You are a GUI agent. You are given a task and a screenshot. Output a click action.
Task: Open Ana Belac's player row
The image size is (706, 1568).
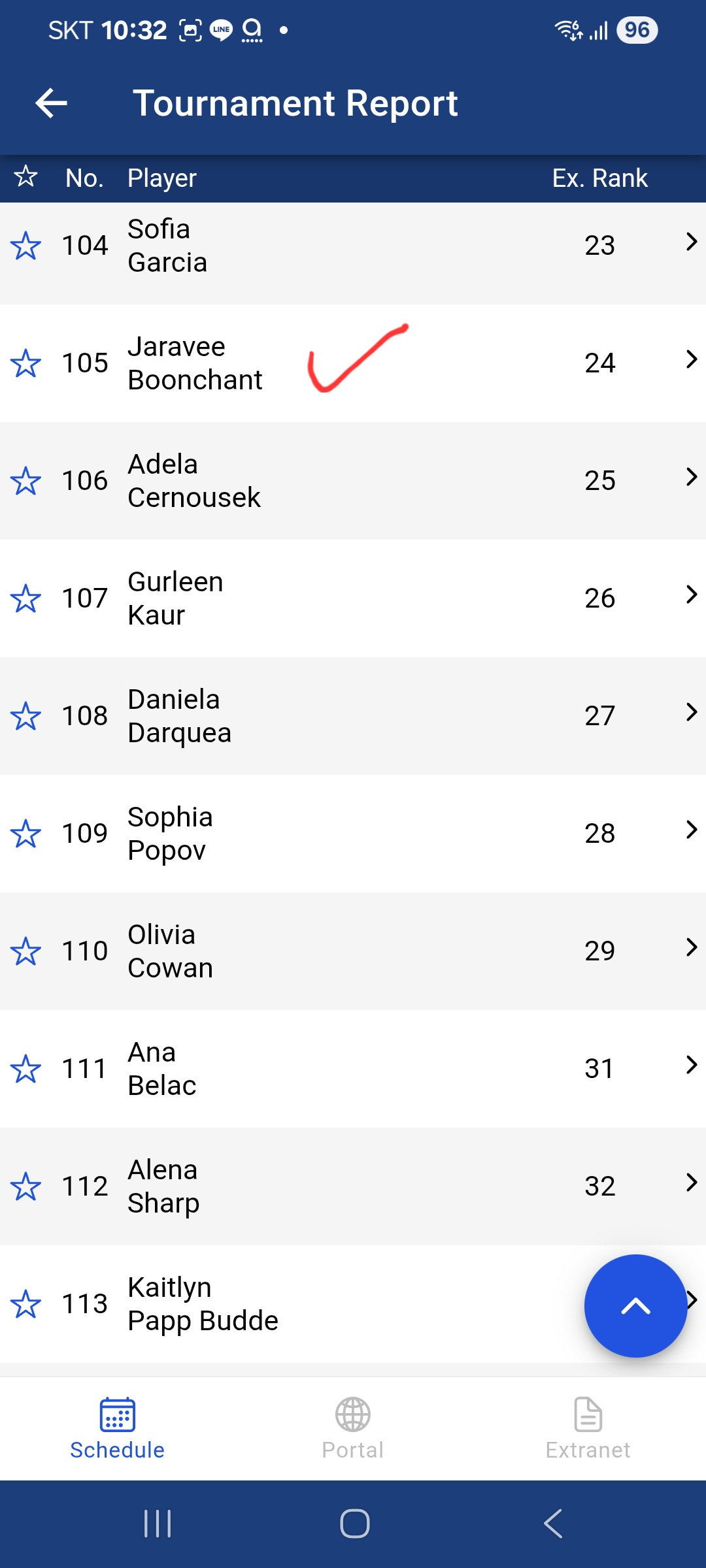[x=353, y=1069]
